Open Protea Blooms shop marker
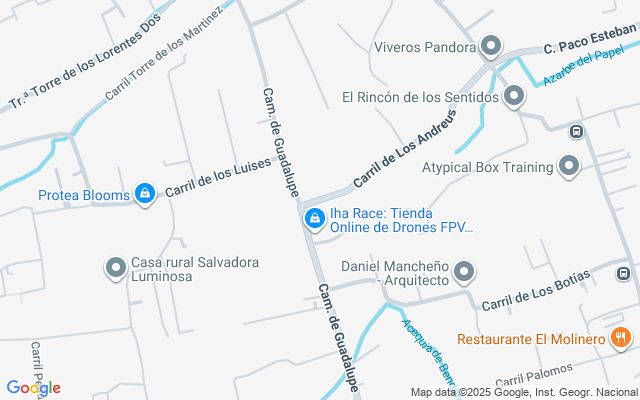This screenshot has height=400, width=640. point(145,192)
